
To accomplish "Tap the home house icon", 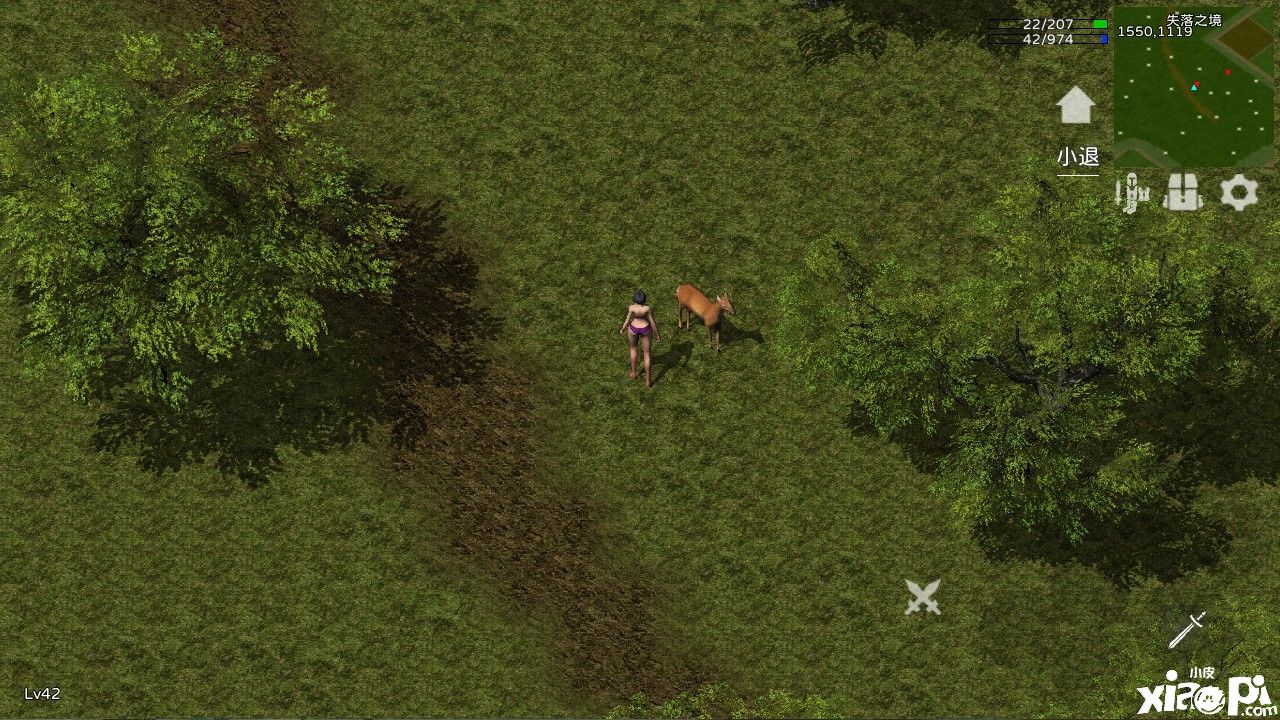I will [1076, 105].
